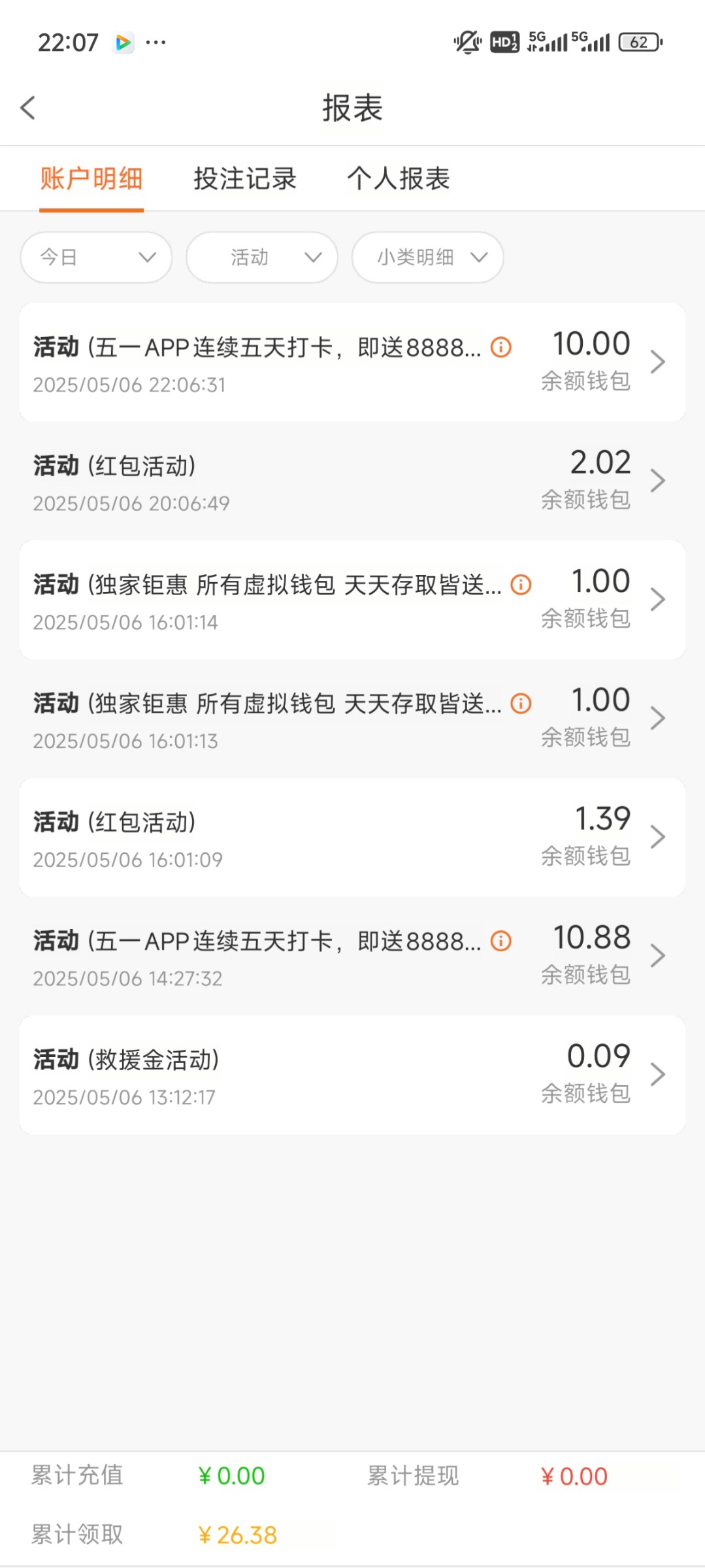Screen dimensions: 705x1568
Task: Switch to the 个人报表 tab
Action: tap(398, 178)
